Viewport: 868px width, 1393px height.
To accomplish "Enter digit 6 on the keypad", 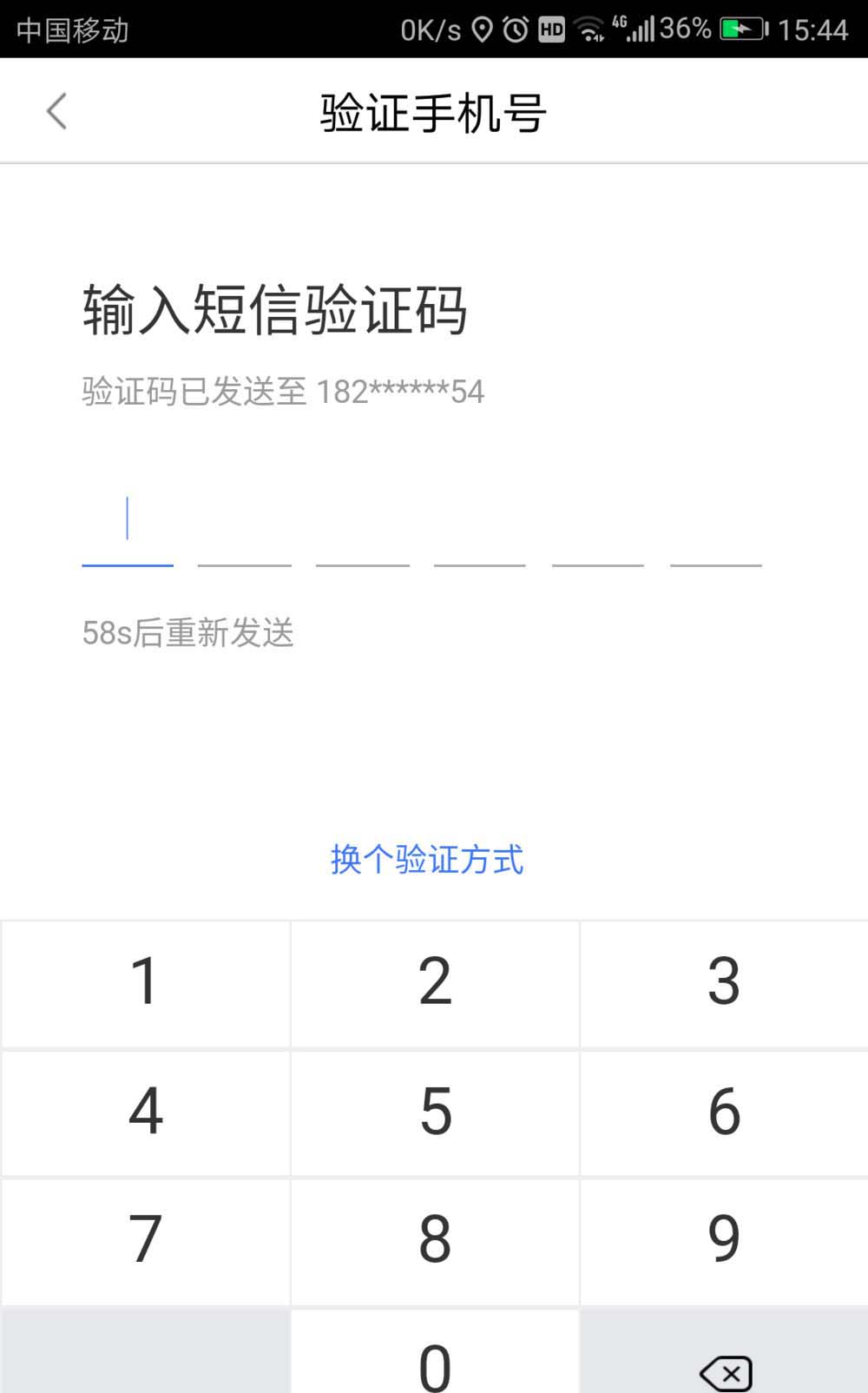I will (x=724, y=1112).
